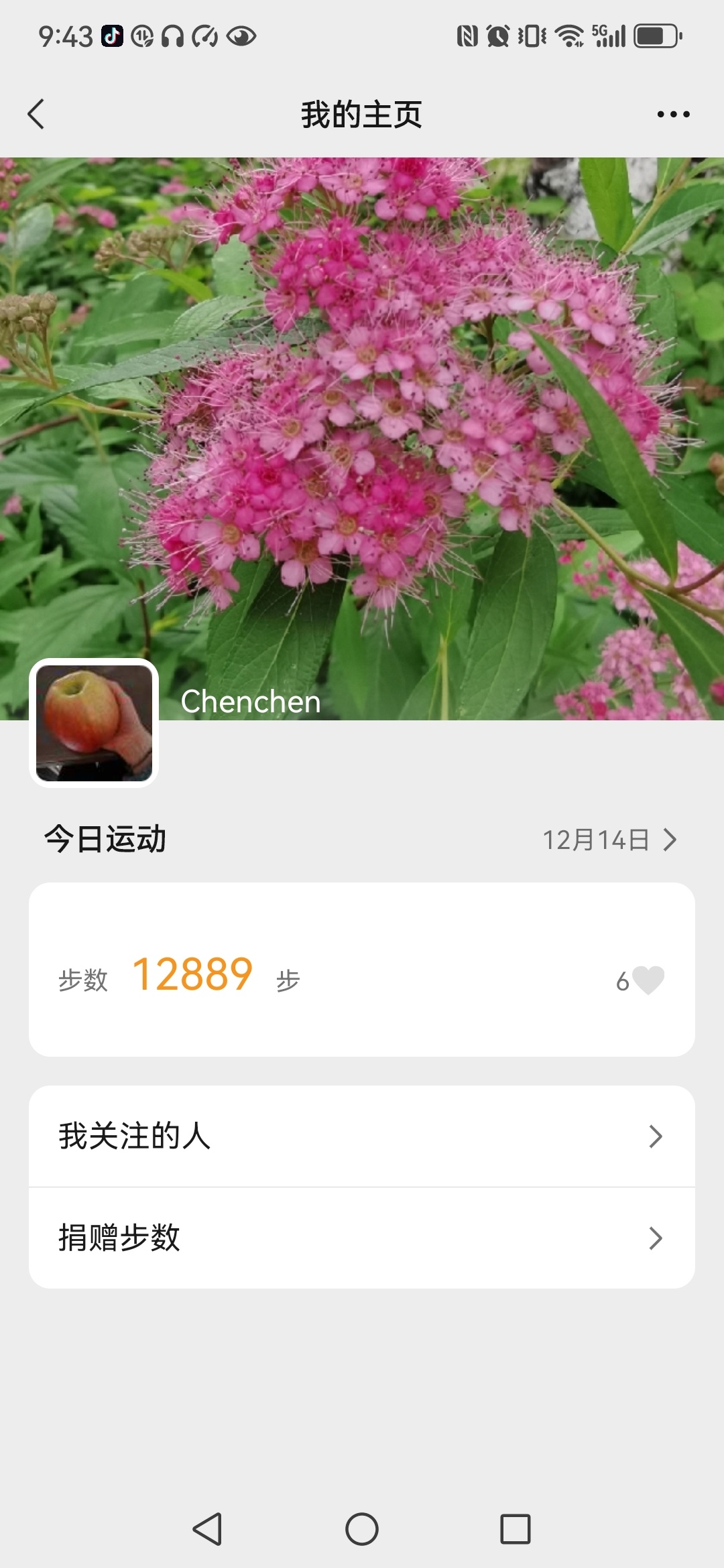Open 捐赠步数 option
Viewport: 724px width, 1568px height.
362,1238
